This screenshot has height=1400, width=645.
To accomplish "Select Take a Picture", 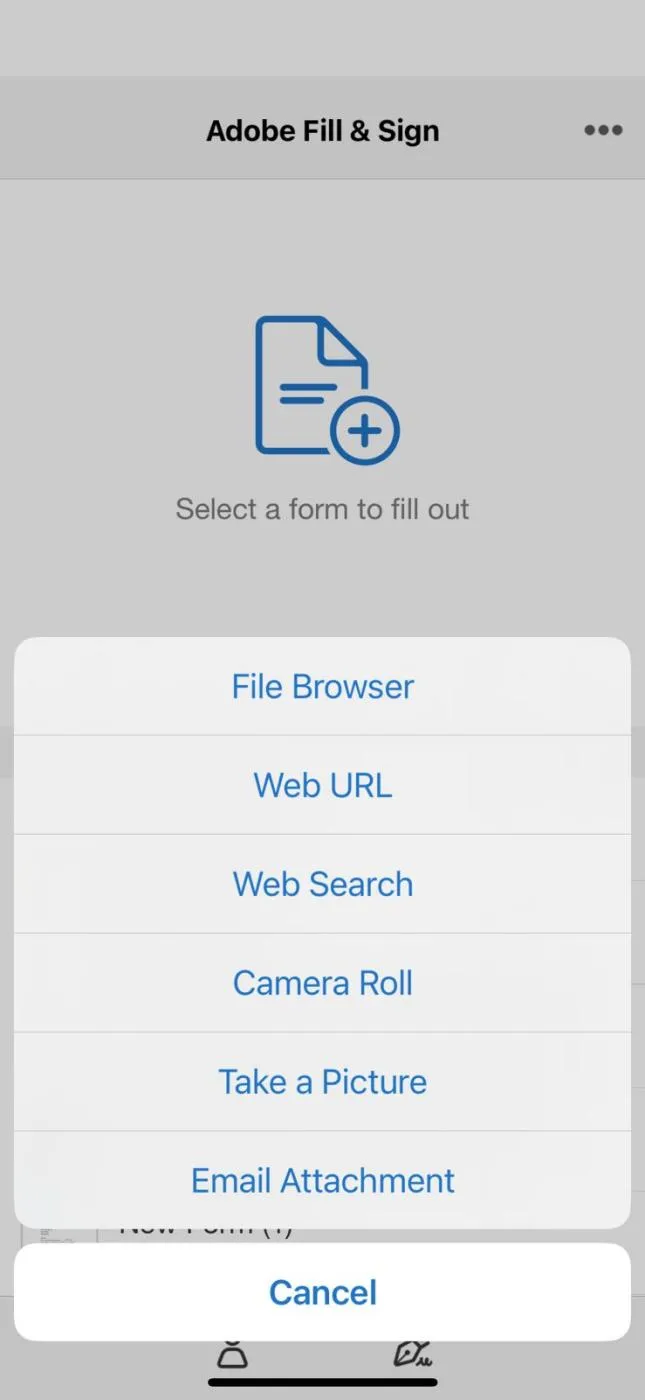I will pyautogui.click(x=322, y=1082).
